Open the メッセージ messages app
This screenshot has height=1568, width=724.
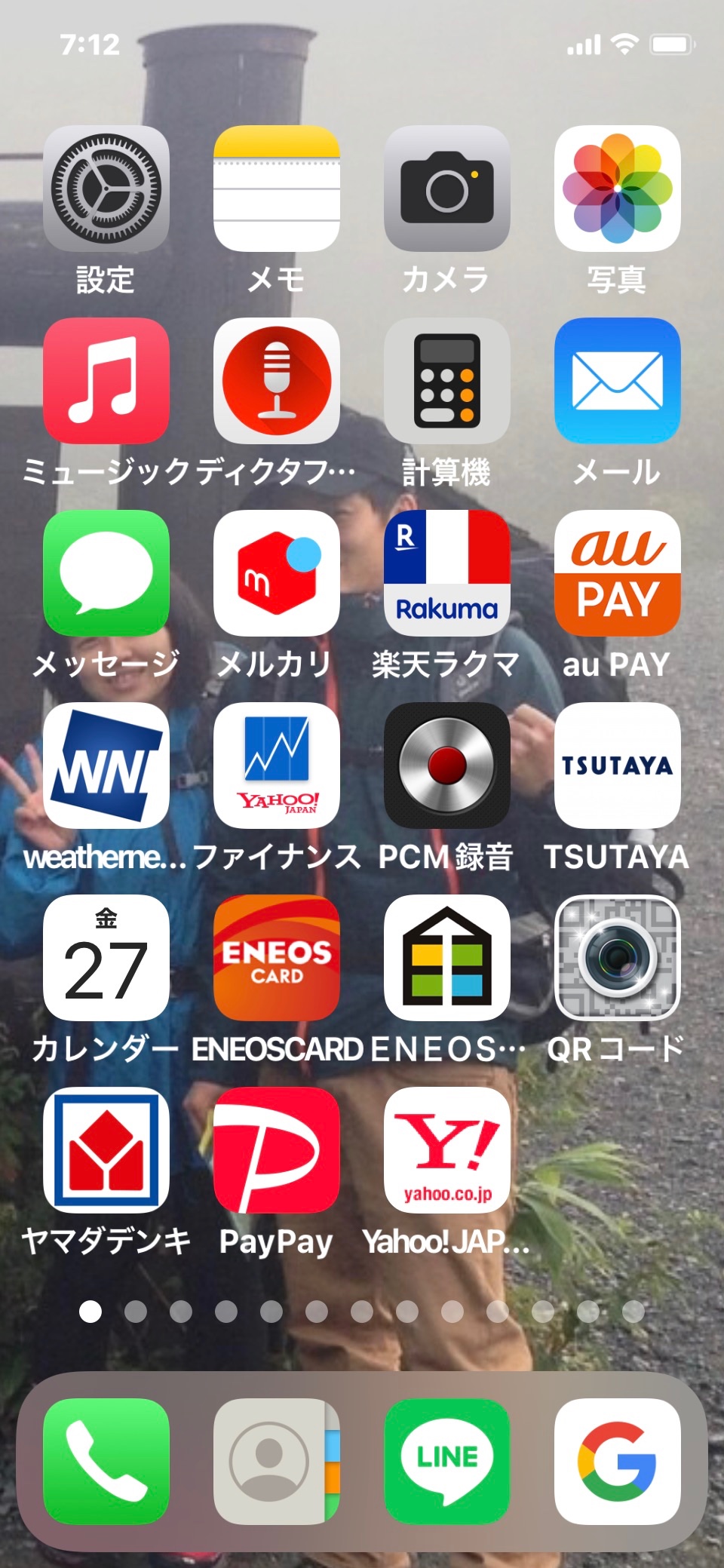pos(106,573)
